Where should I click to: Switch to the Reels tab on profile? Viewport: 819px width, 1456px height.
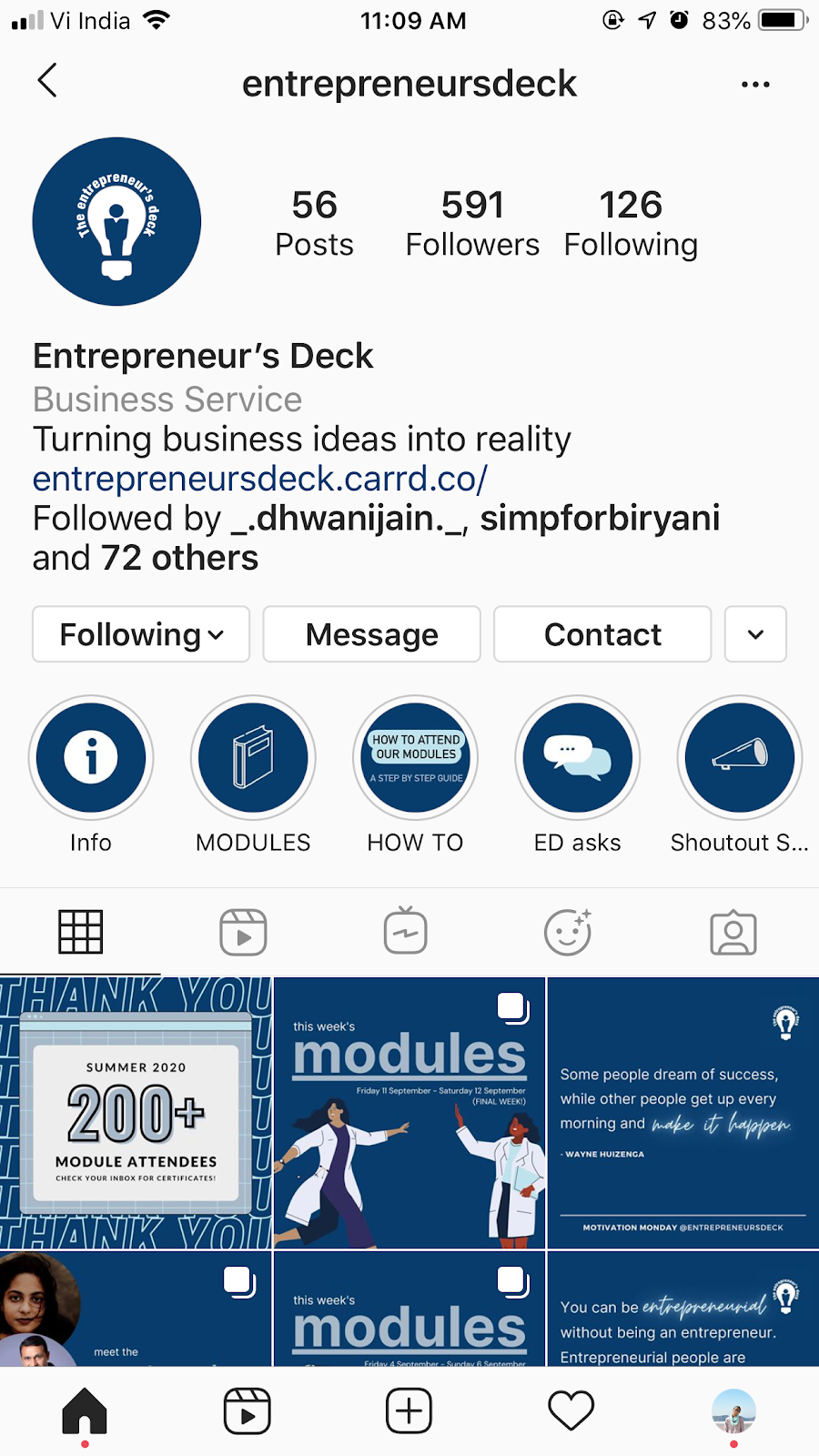click(x=243, y=933)
